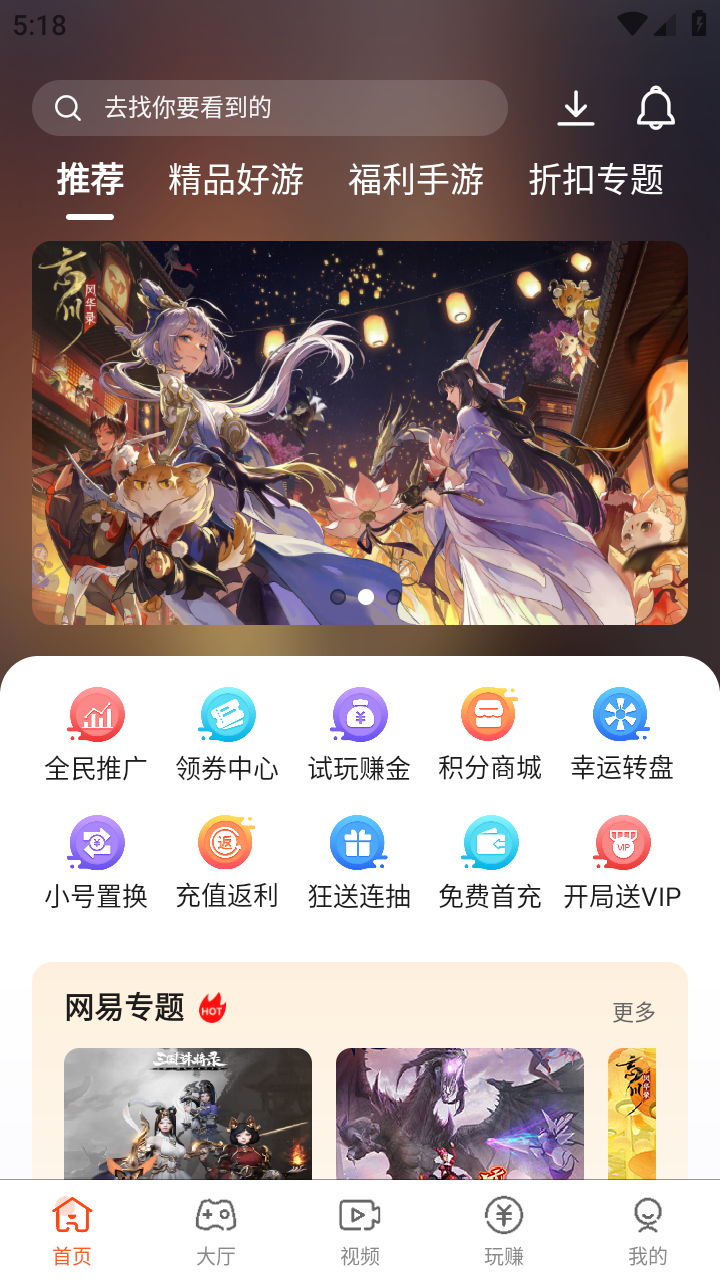Image resolution: width=720 pixels, height=1280 pixels.
Task: Switch to 大厅 in the bottom navigation
Action: point(216,1231)
